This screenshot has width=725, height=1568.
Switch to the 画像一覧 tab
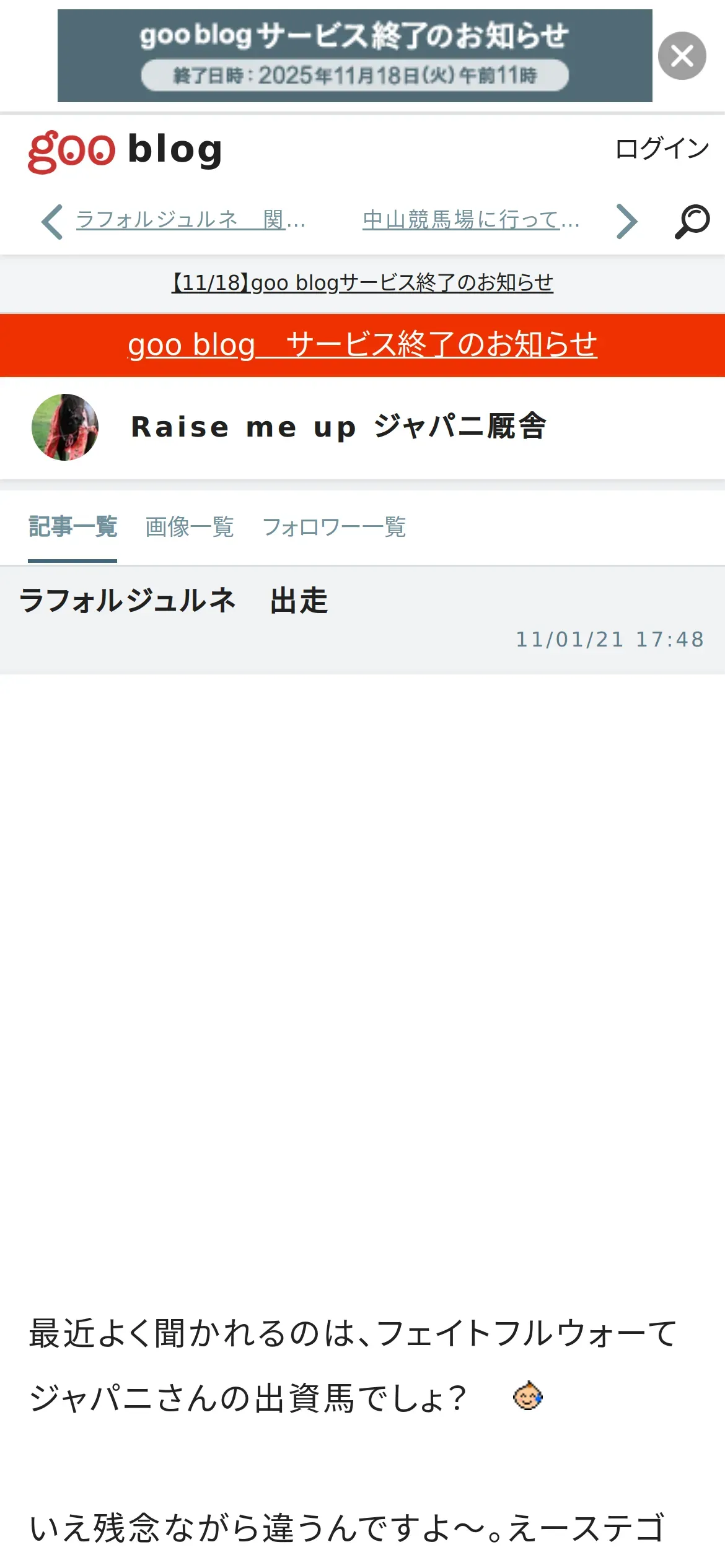(190, 527)
